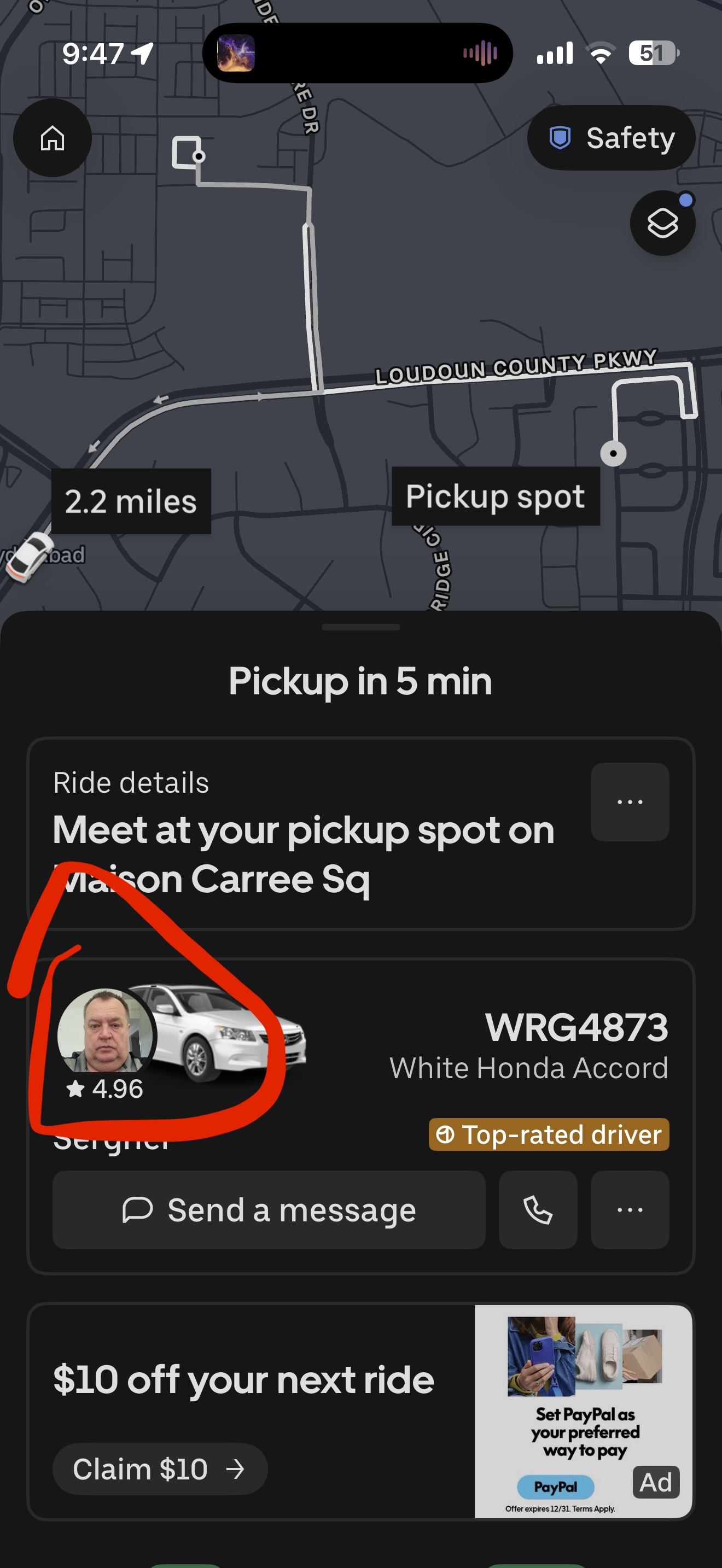Image resolution: width=722 pixels, height=1568 pixels.
Task: Open more driver contact options
Action: point(630,1209)
